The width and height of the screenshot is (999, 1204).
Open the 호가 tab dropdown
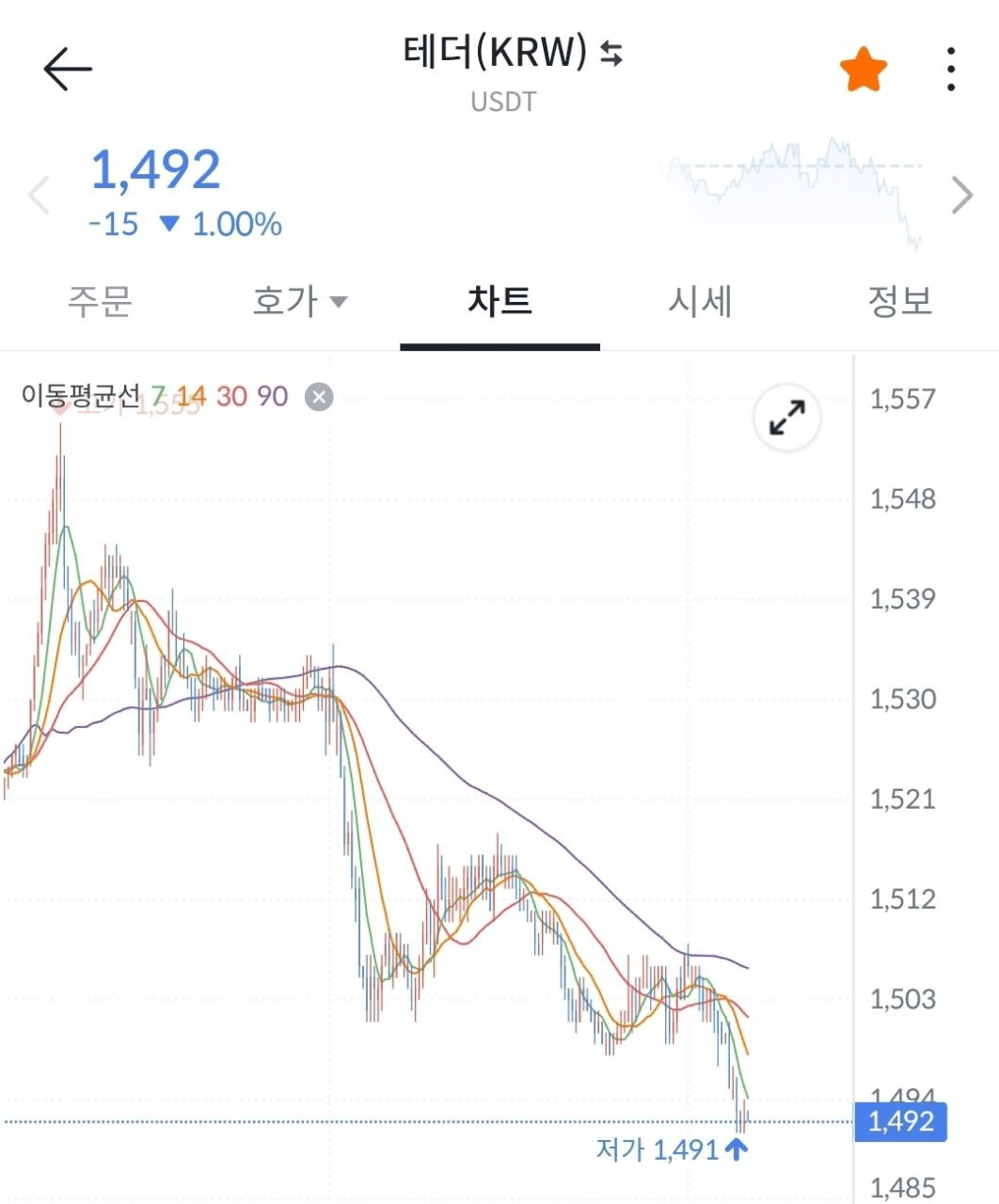[299, 302]
